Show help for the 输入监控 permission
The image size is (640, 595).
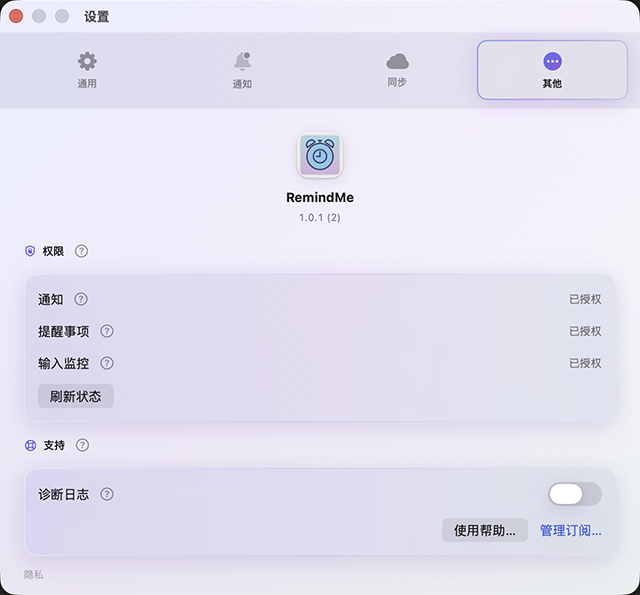(x=107, y=363)
